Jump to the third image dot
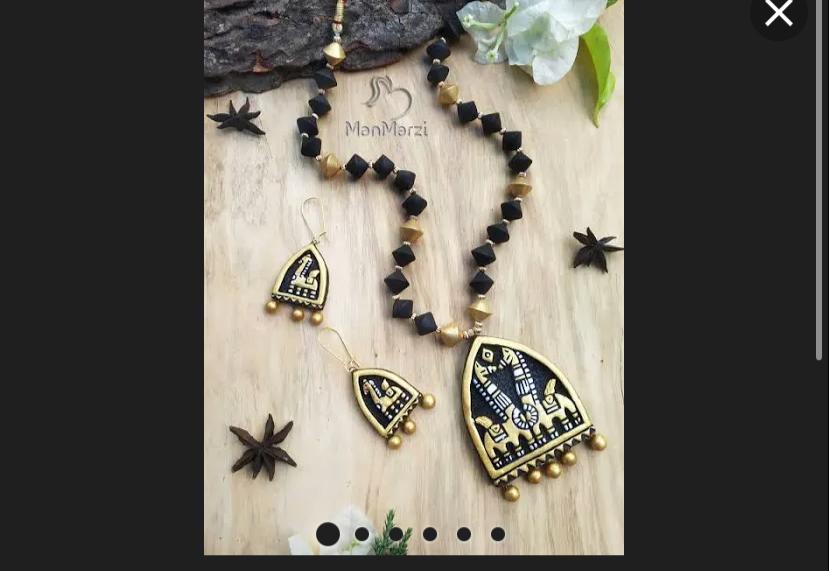 click(x=396, y=535)
